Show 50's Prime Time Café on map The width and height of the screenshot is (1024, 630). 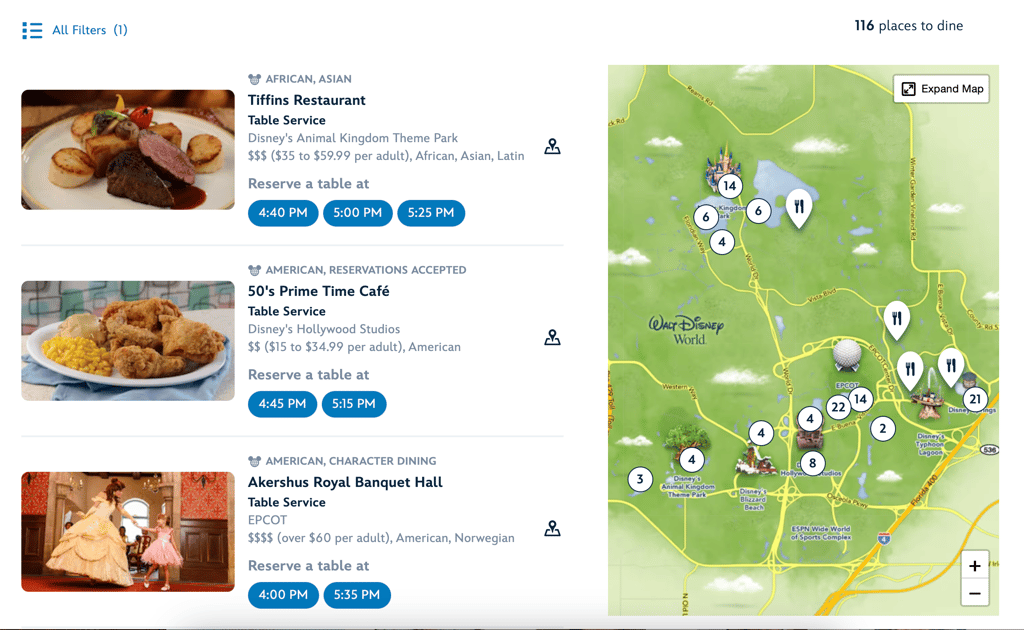click(x=552, y=338)
